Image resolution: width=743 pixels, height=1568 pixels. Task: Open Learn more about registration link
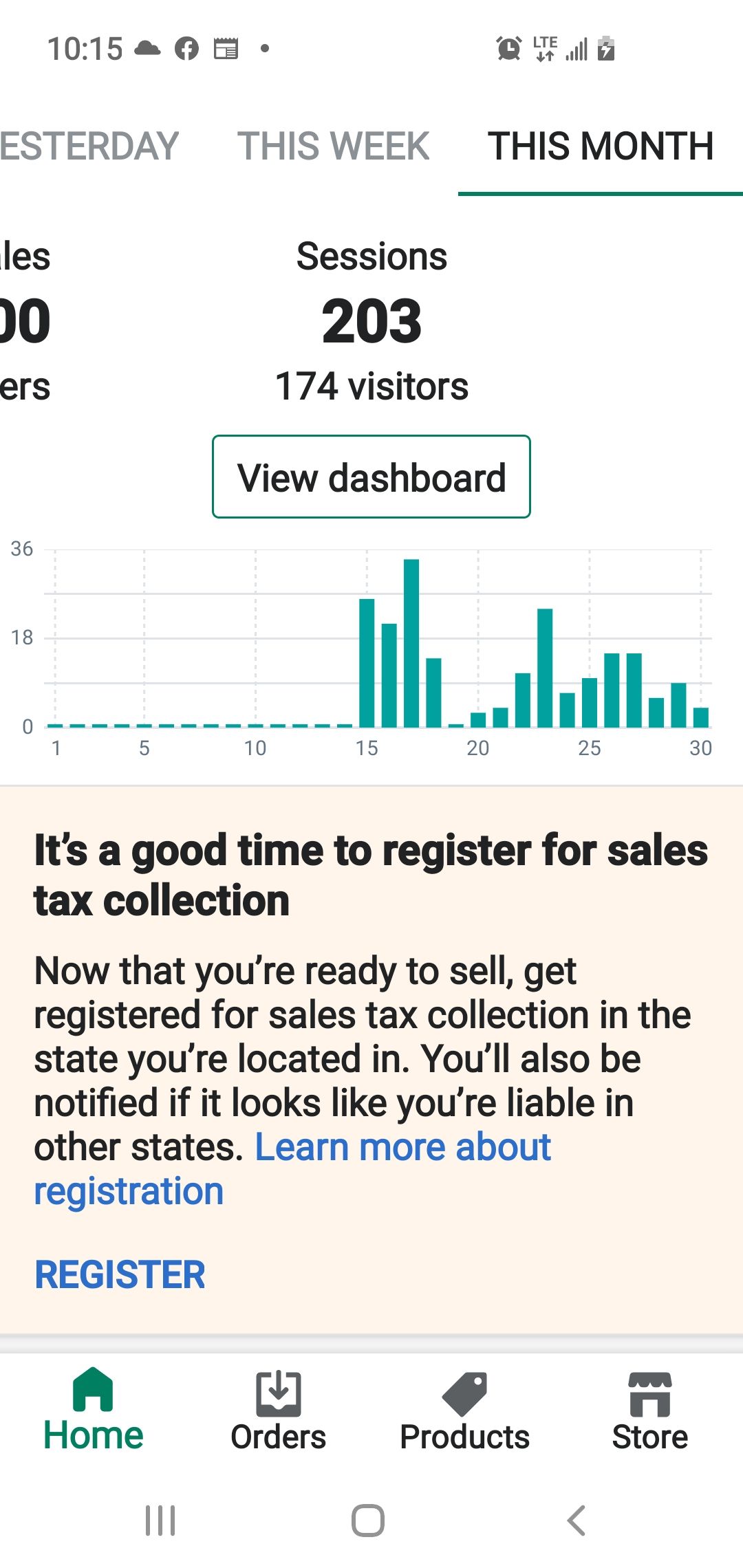click(x=292, y=1169)
